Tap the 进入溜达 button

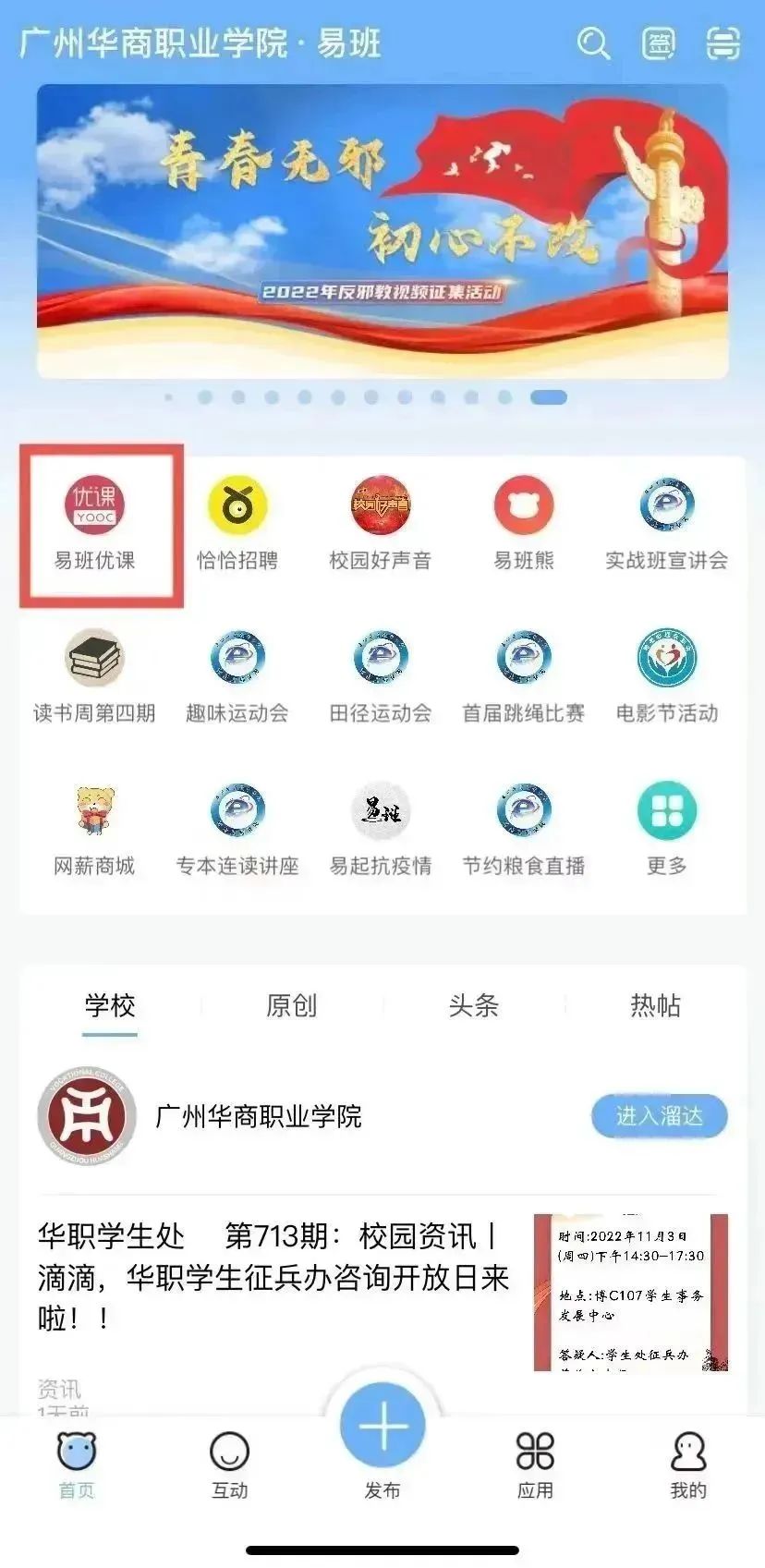[659, 1116]
